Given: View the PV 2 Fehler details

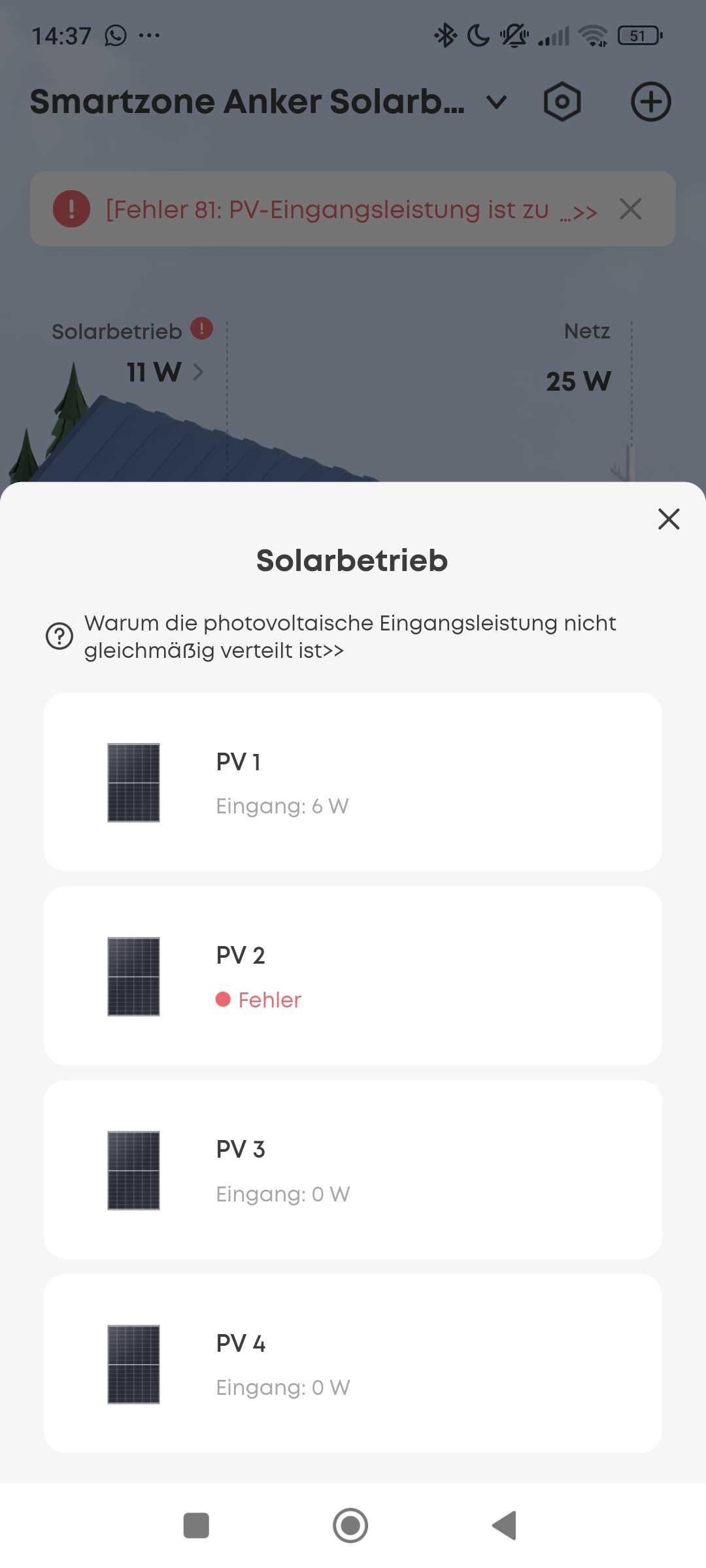Looking at the screenshot, I should [x=353, y=975].
